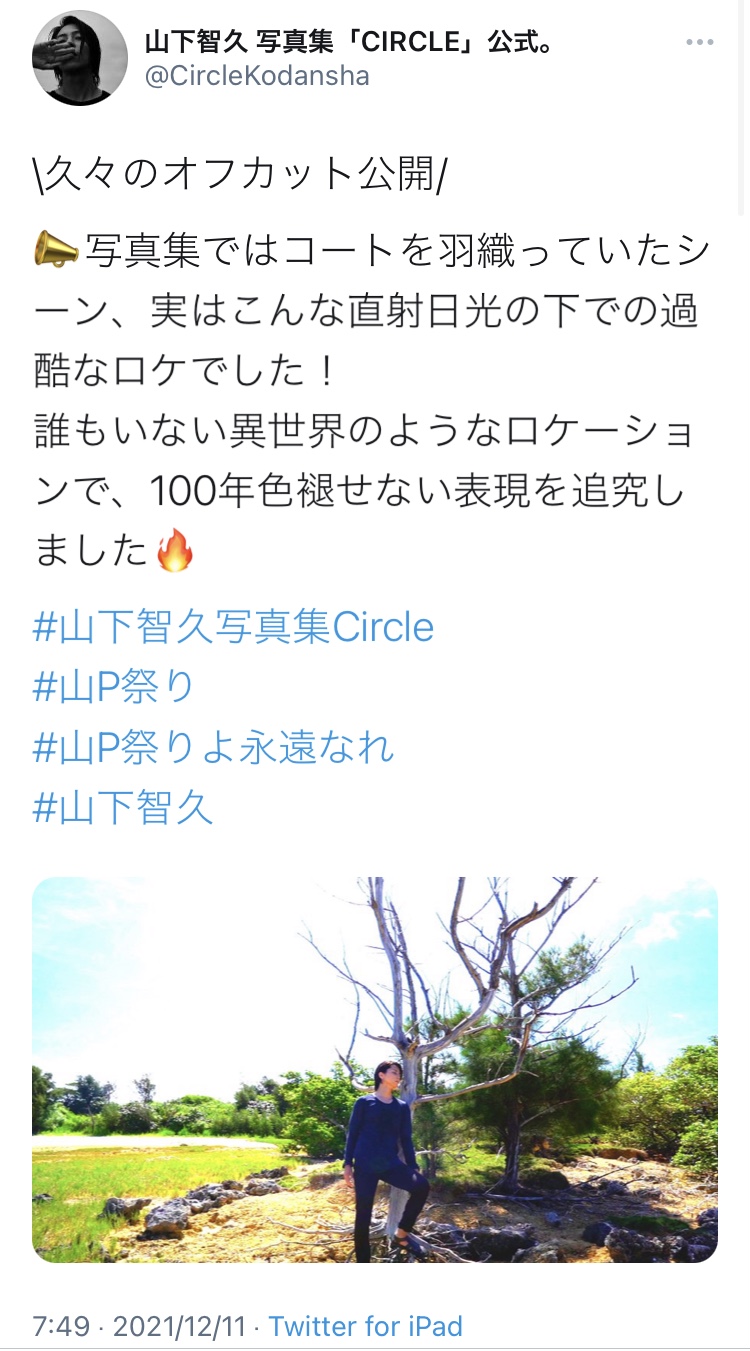Open the tweet's three-dot overflow menu
Screen dimensions: 750x1351
point(700,43)
